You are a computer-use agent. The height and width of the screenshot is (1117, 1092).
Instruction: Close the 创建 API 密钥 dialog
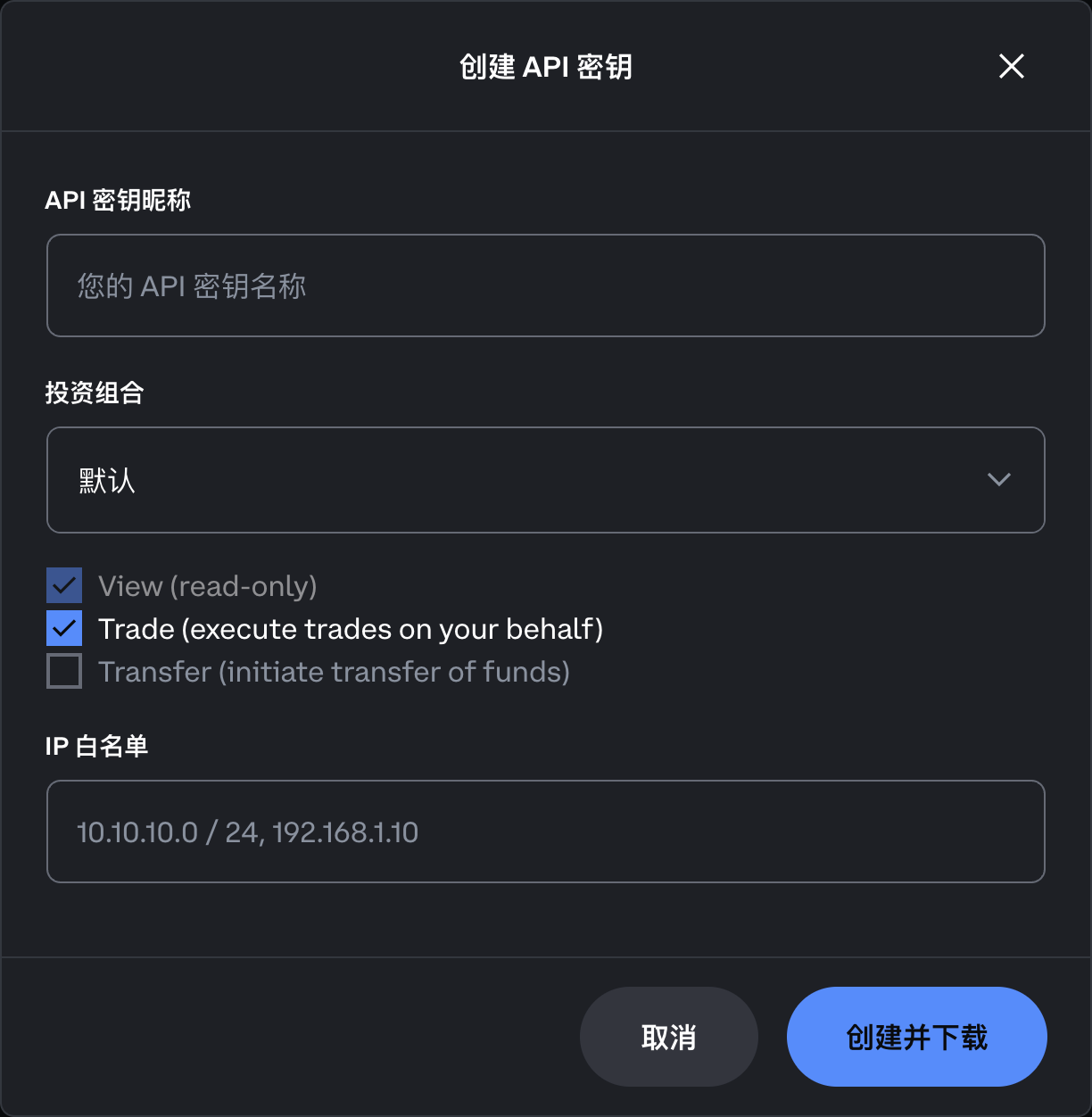tap(1011, 66)
